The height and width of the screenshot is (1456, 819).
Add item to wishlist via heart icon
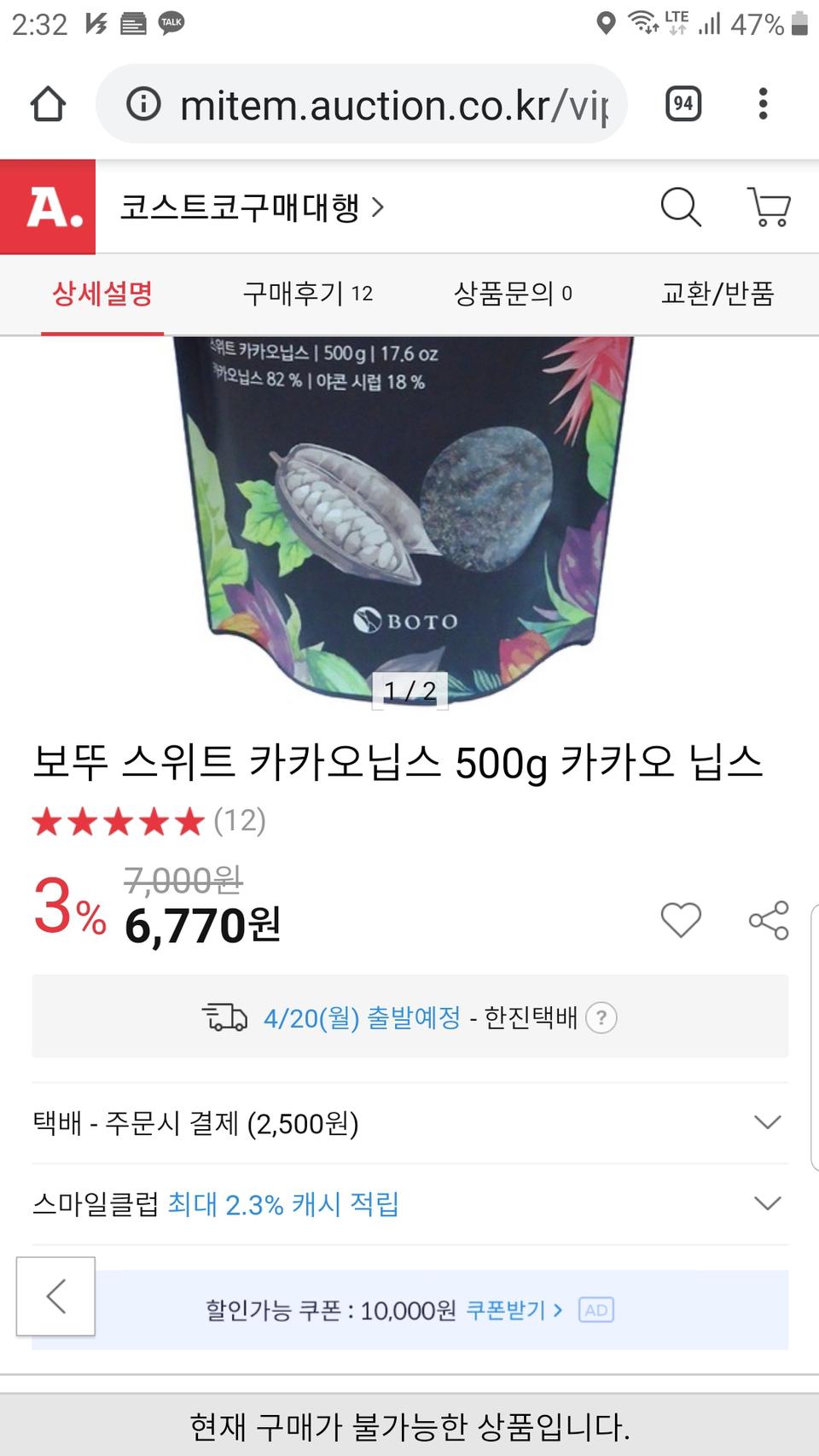(x=680, y=922)
